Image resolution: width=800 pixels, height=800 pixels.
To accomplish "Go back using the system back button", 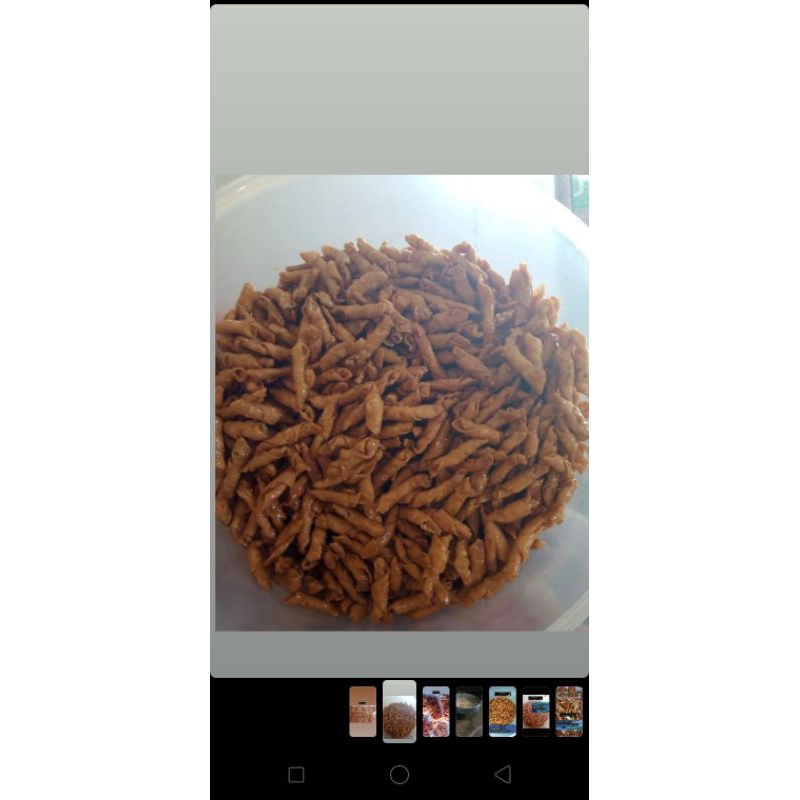I will 503,774.
